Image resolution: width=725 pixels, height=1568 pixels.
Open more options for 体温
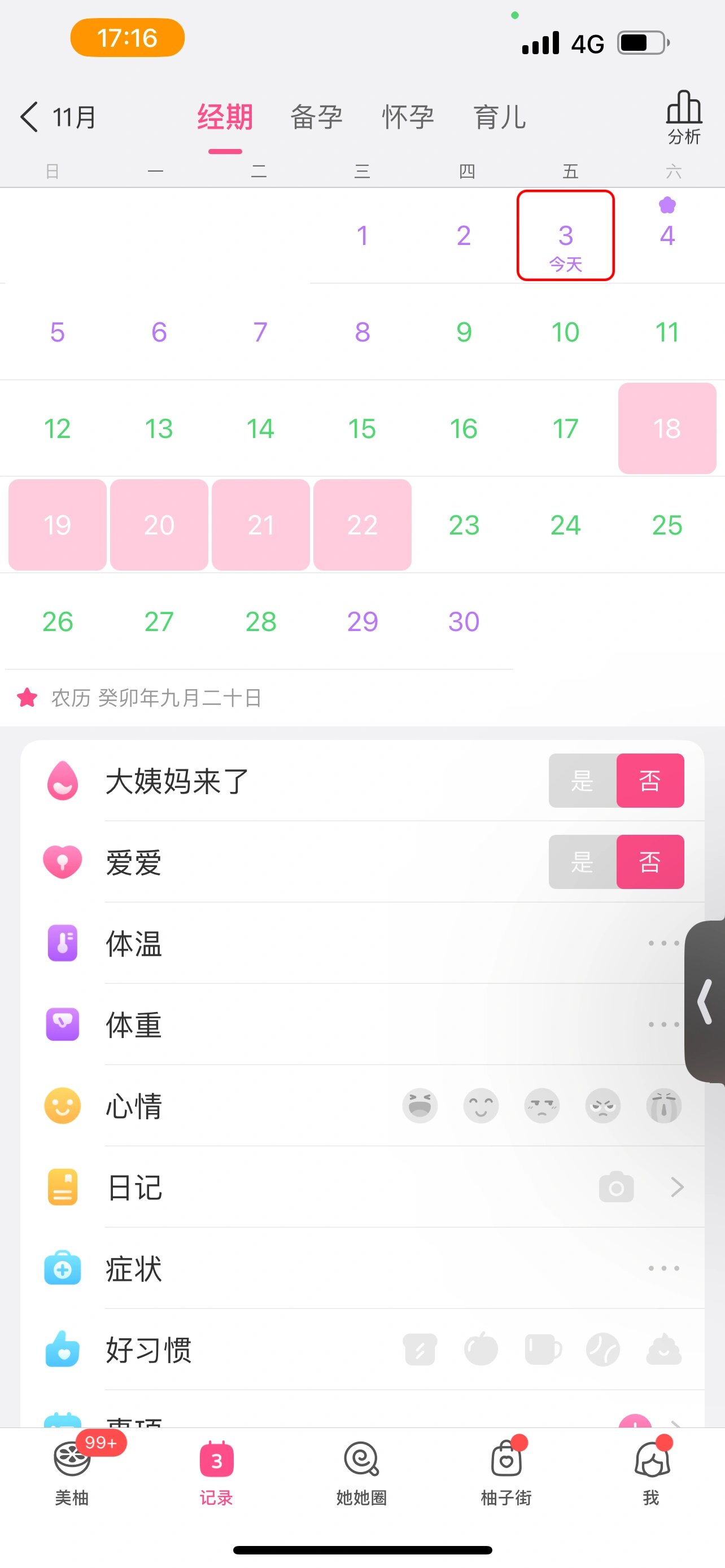pyautogui.click(x=663, y=943)
